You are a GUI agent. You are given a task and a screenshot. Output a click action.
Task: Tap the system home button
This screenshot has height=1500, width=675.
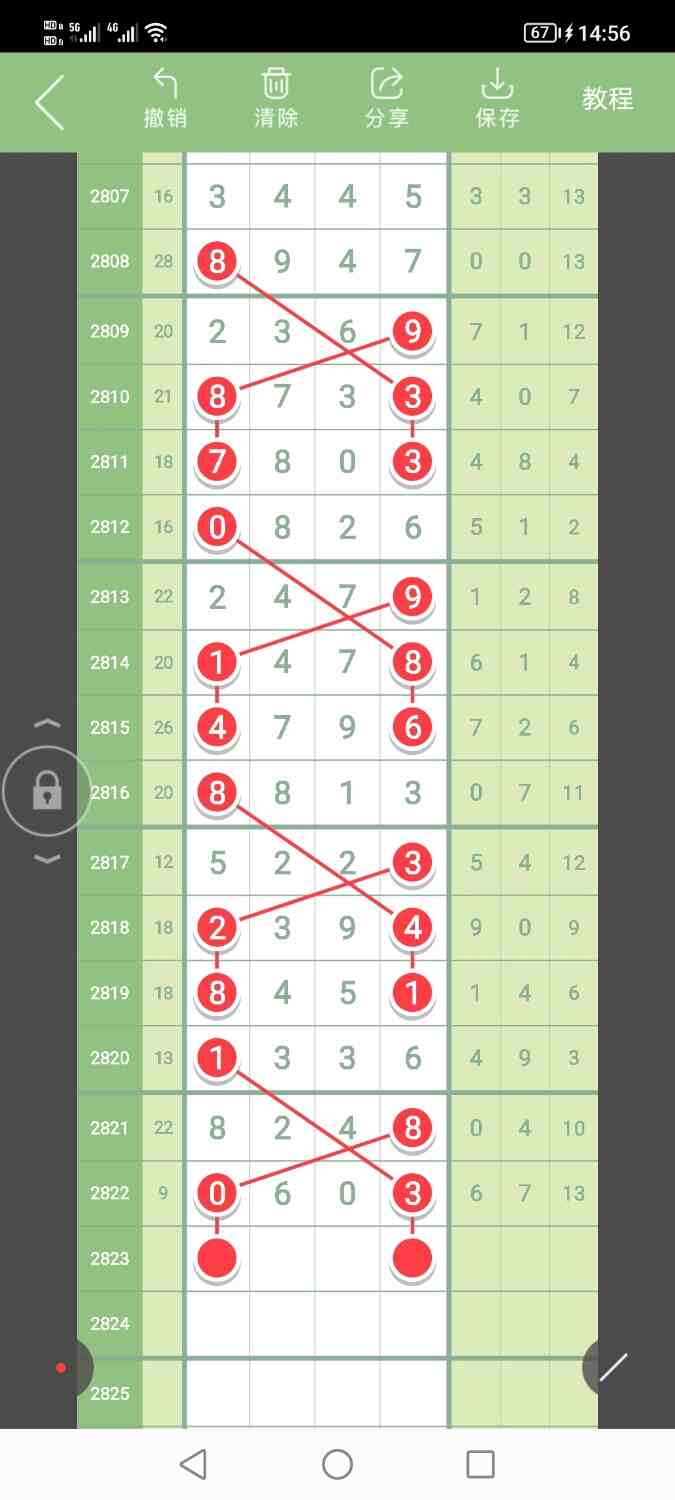tap(337, 1465)
